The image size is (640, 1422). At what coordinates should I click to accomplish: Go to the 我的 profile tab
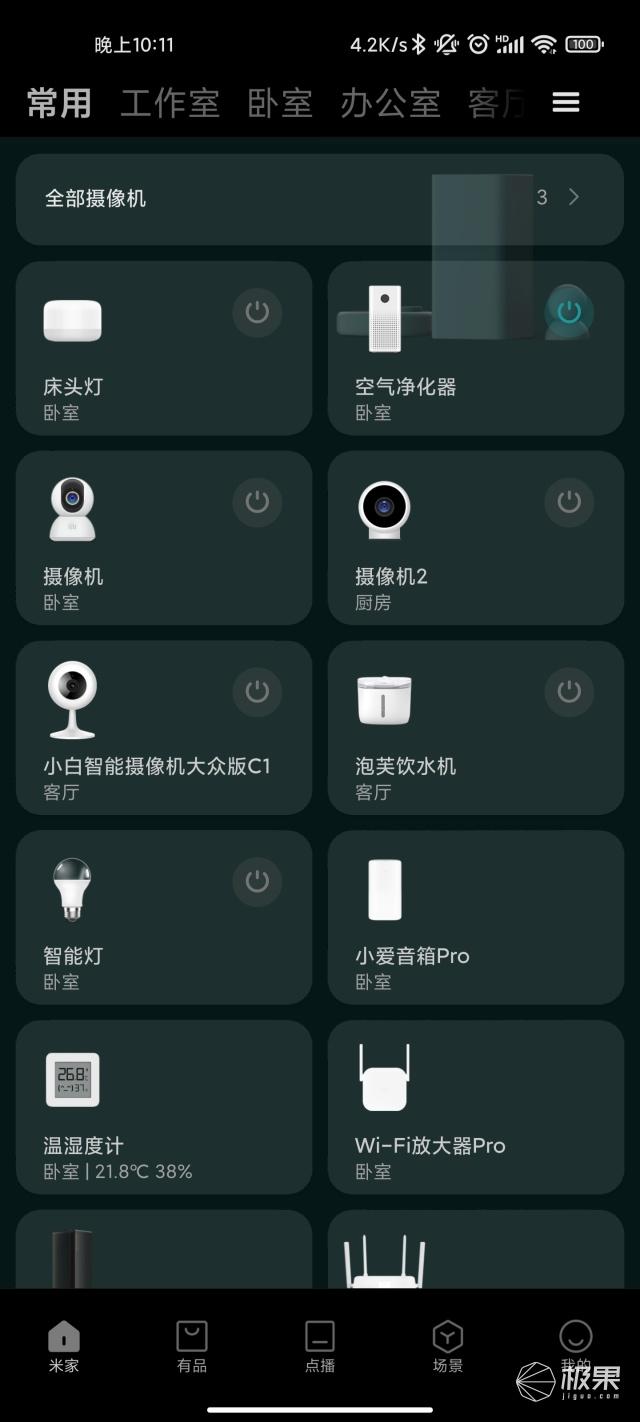pyautogui.click(x=575, y=1346)
